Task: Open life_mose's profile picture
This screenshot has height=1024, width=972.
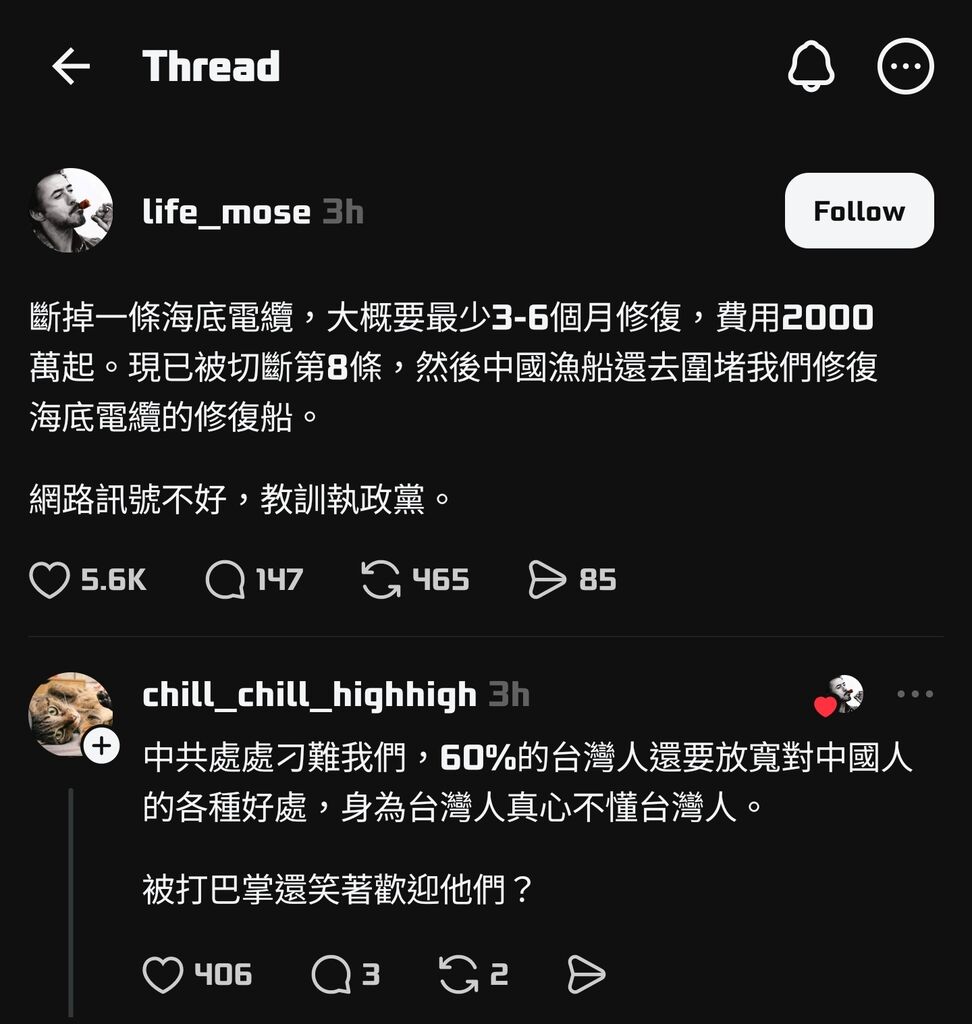Action: (x=71, y=210)
